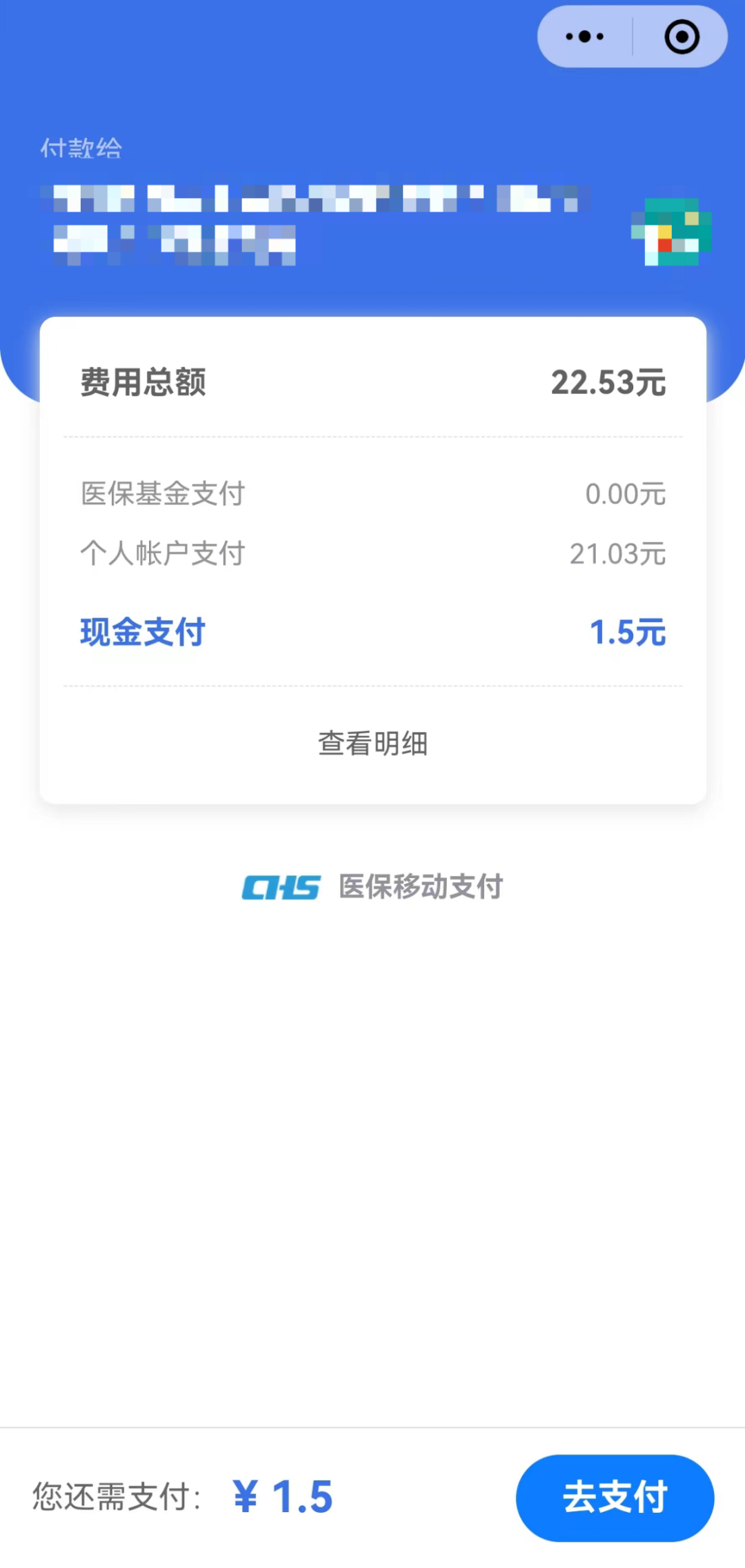
Task: Close the mini program via target icon
Action: coord(682,37)
